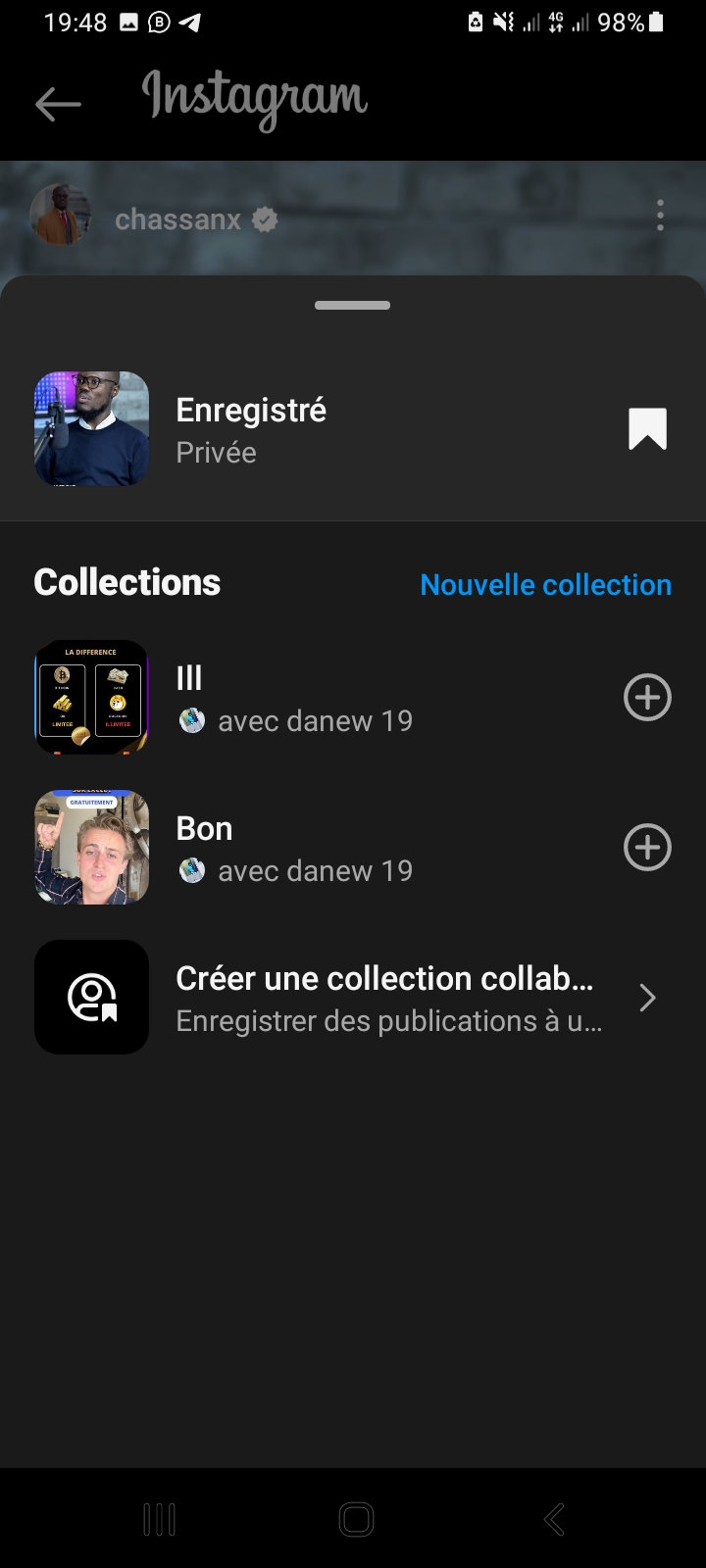This screenshot has width=706, height=1568.
Task: Tap the system home button
Action: [x=356, y=1520]
